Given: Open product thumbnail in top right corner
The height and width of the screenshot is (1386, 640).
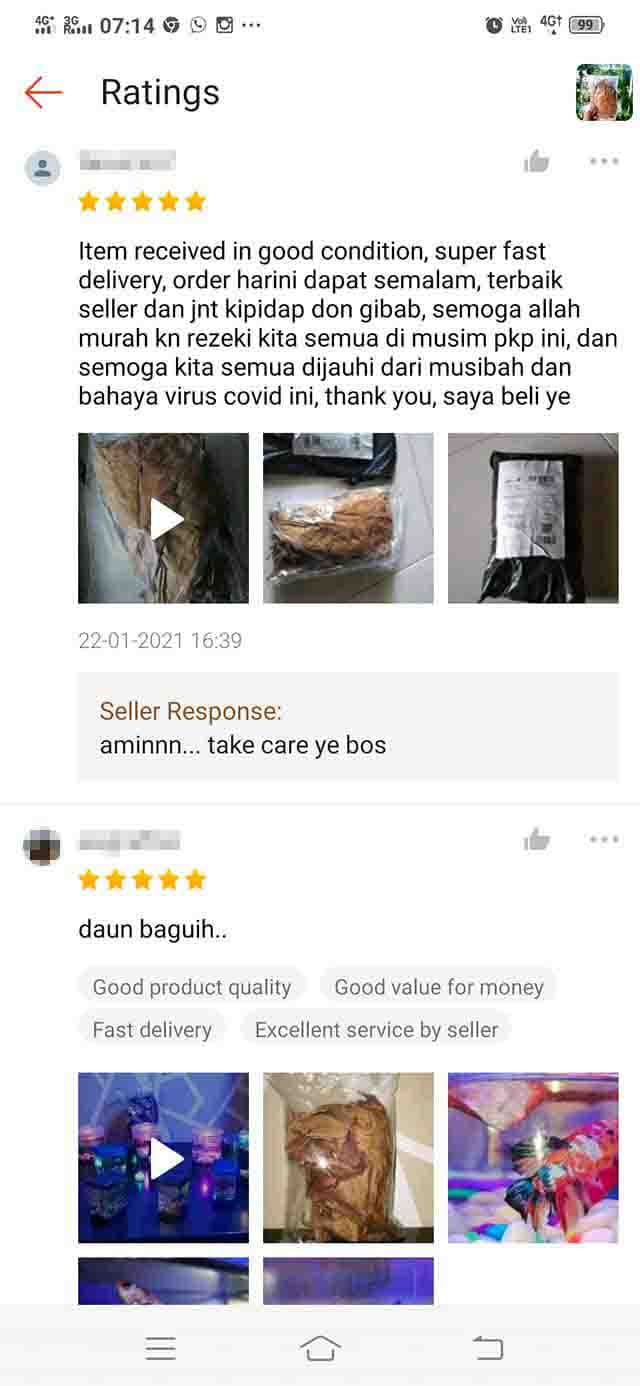Looking at the screenshot, I should coord(604,93).
